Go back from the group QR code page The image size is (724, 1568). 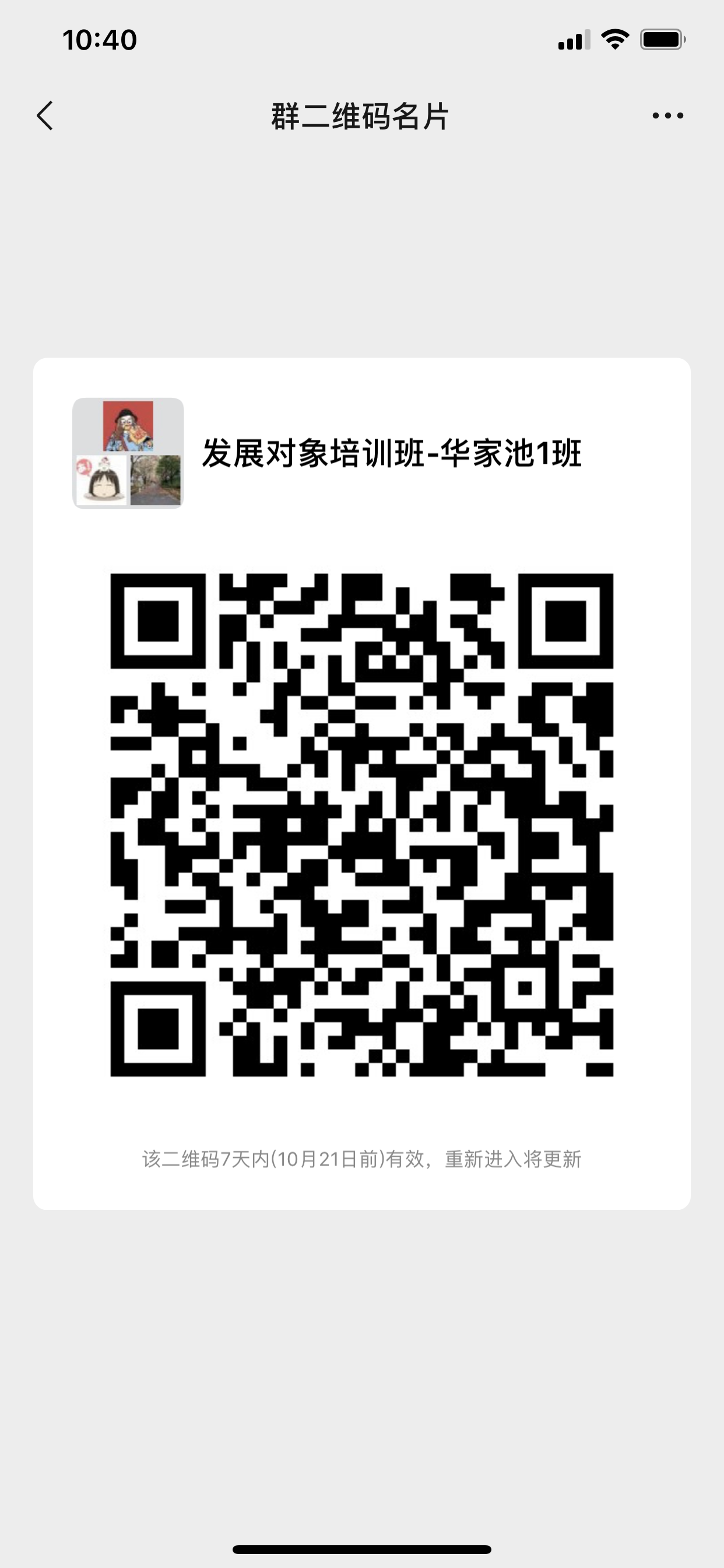click(x=45, y=116)
